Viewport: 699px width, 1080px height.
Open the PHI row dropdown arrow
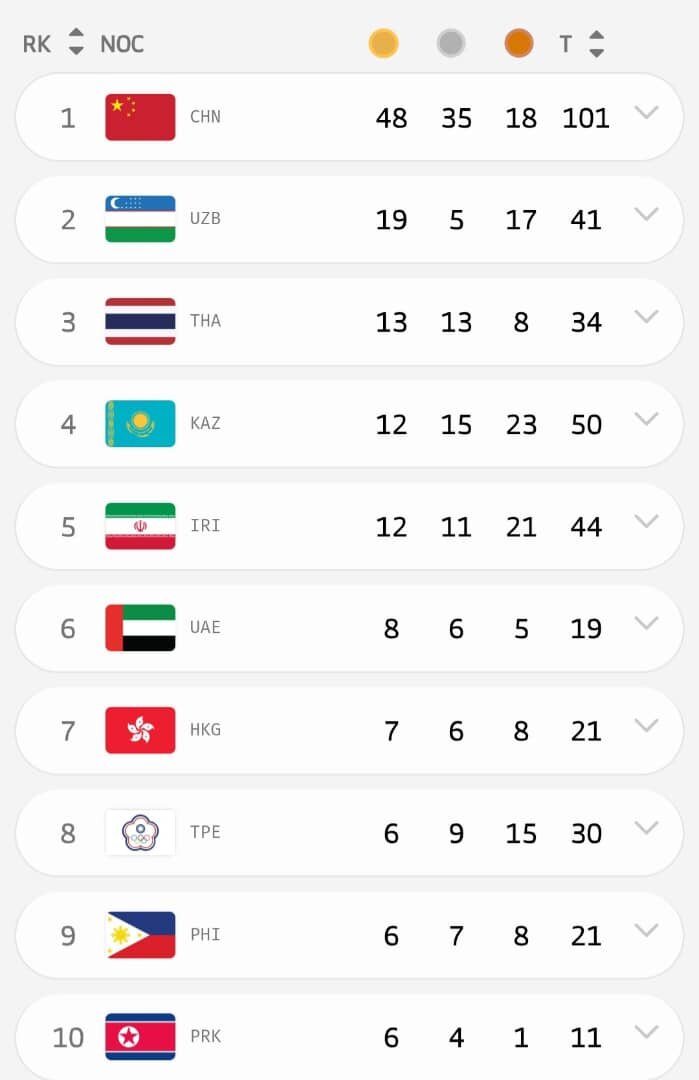click(x=646, y=930)
